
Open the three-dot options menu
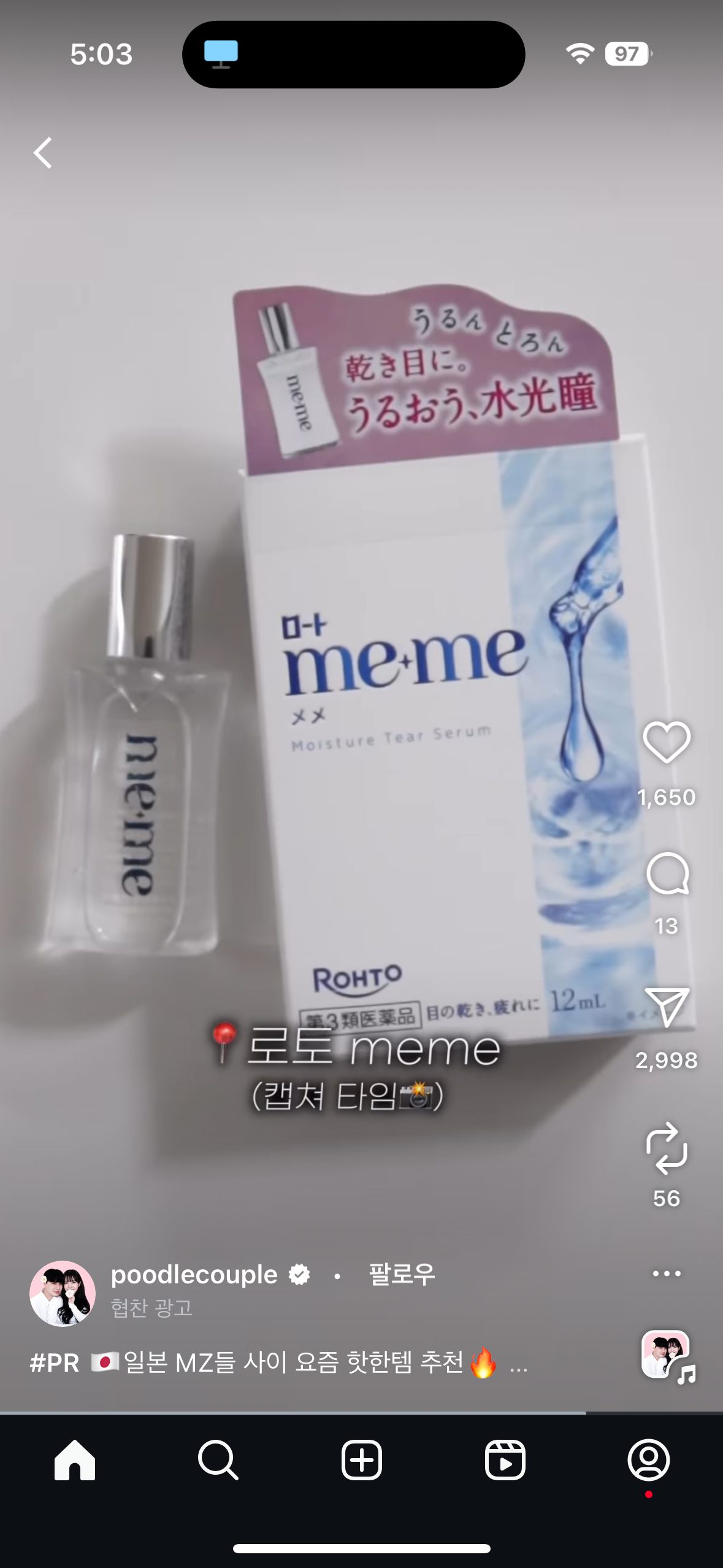(666, 1274)
